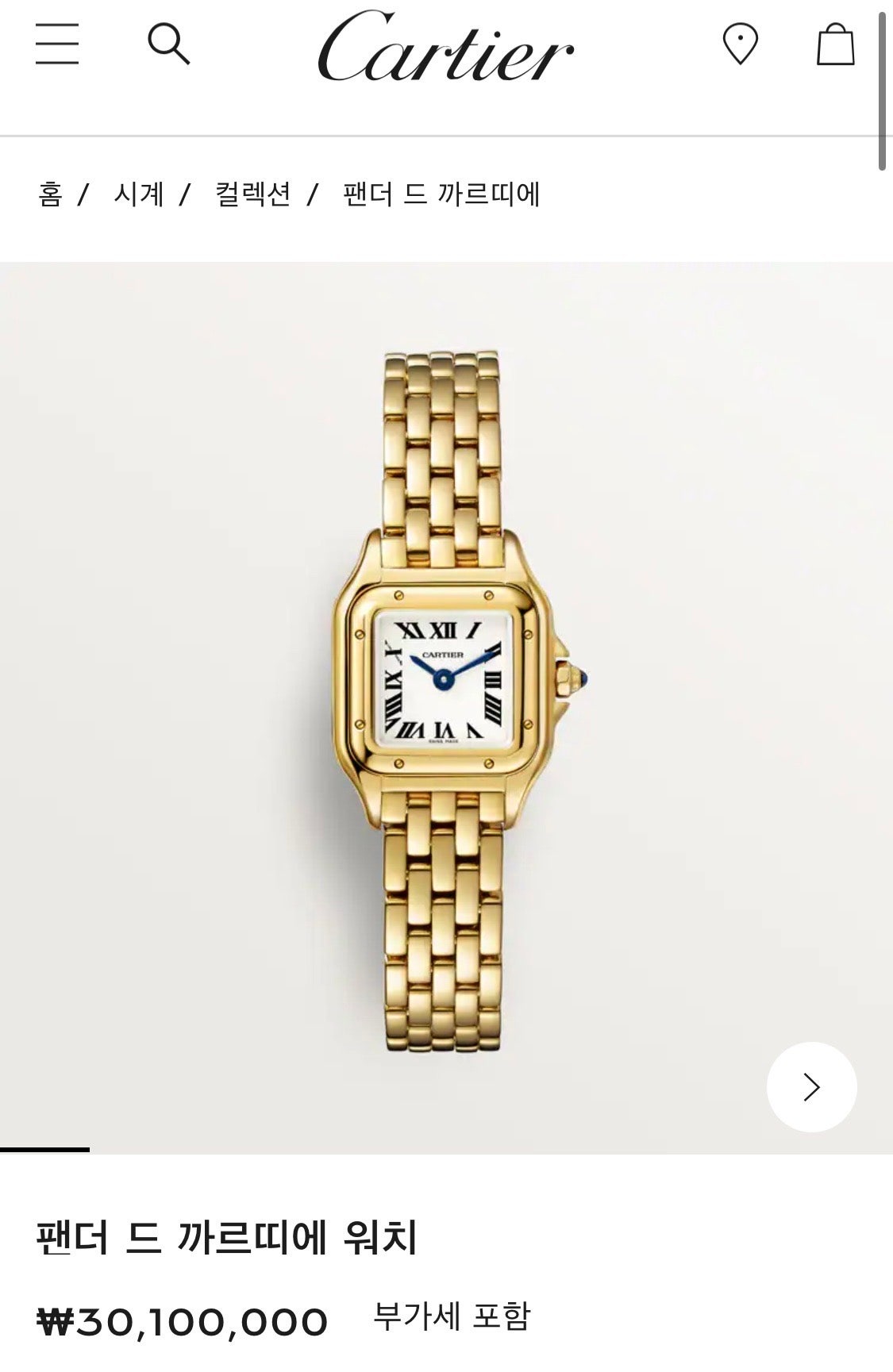Open the hamburger menu
The width and height of the screenshot is (893, 1372).
(57, 44)
